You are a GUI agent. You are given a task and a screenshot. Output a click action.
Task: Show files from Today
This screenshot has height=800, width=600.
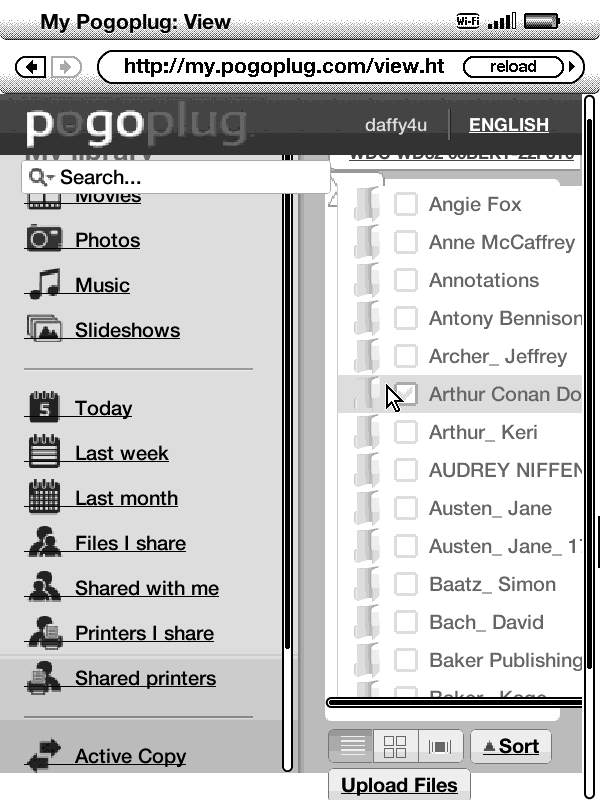tap(103, 408)
